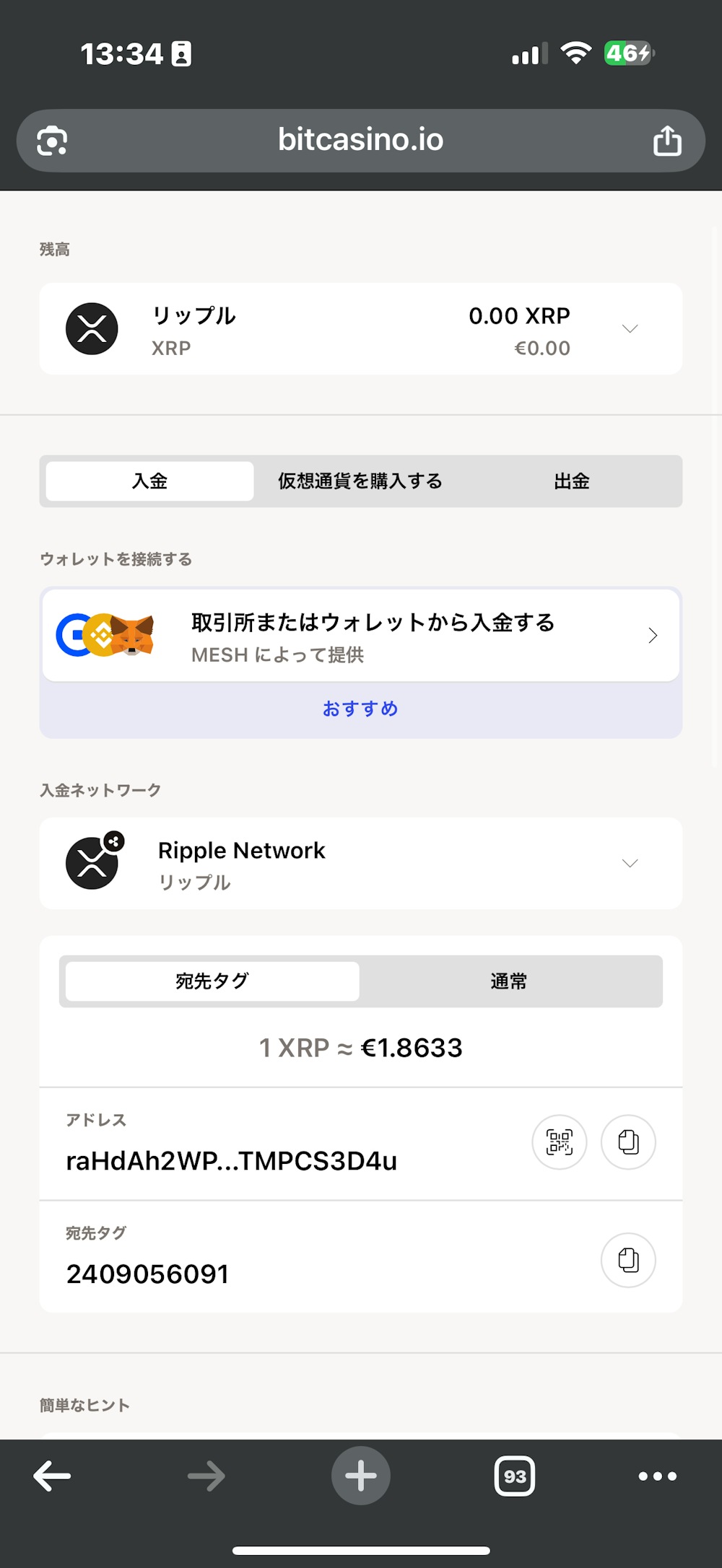This screenshot has width=722, height=1568.
Task: Open the bitcasino.io address bar
Action: [360, 140]
